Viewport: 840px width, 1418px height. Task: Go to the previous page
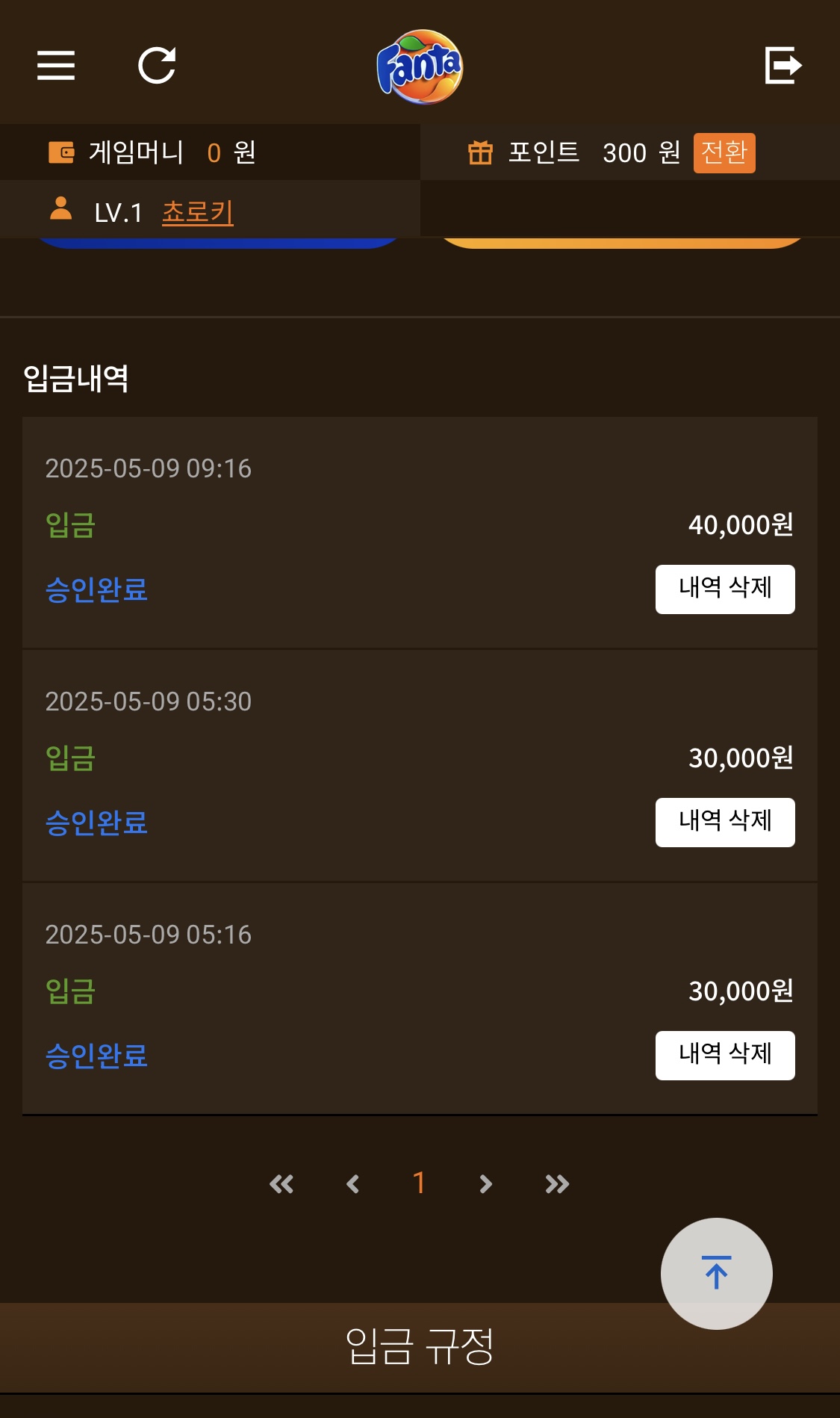(353, 1184)
